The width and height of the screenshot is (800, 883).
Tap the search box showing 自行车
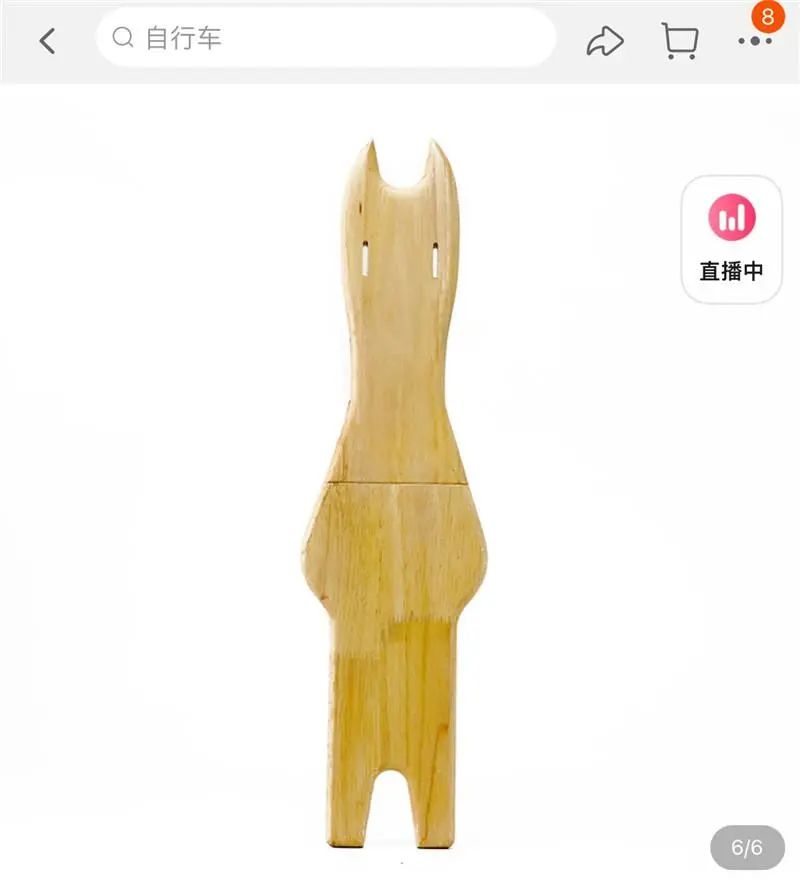pyautogui.click(x=325, y=39)
